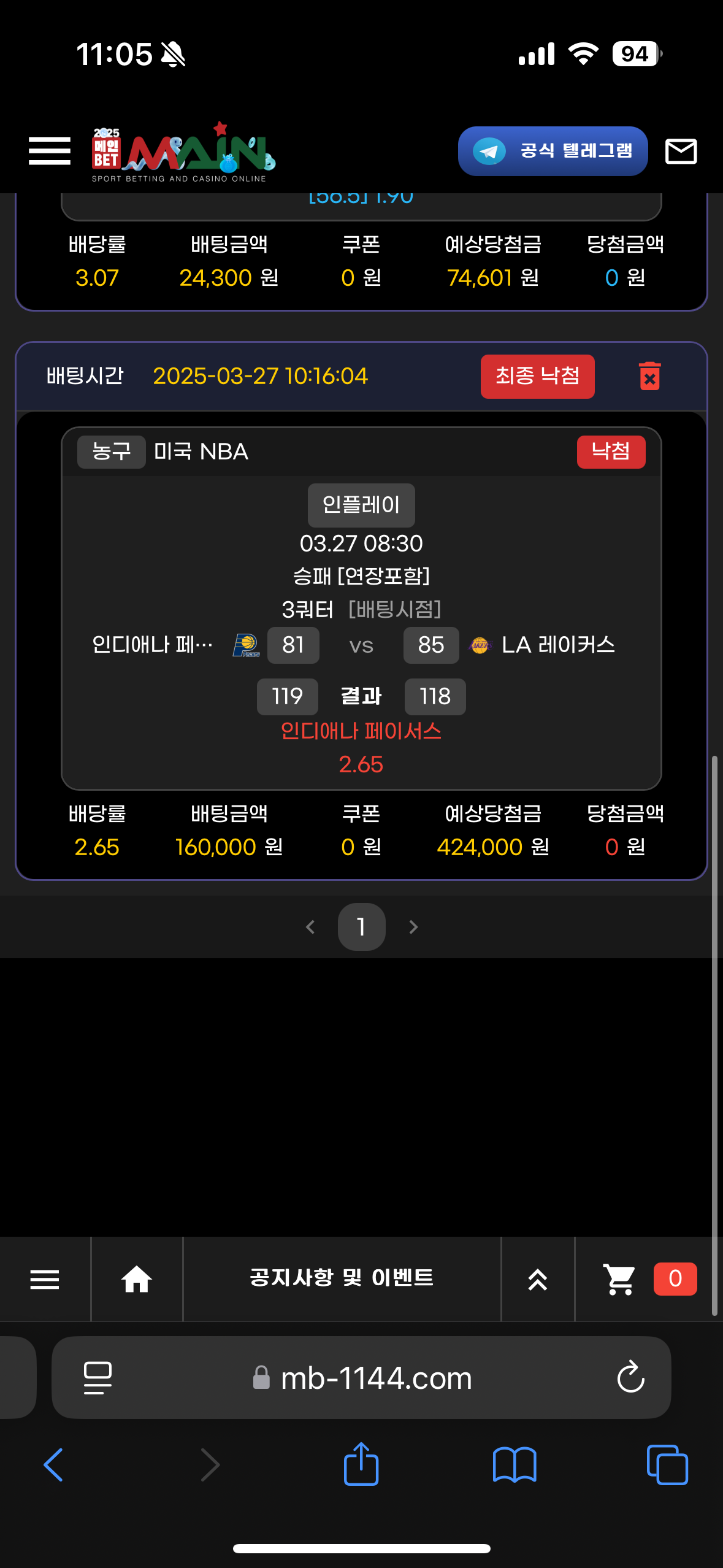723x1568 pixels.
Task: Go to the site home page
Action: click(137, 1279)
